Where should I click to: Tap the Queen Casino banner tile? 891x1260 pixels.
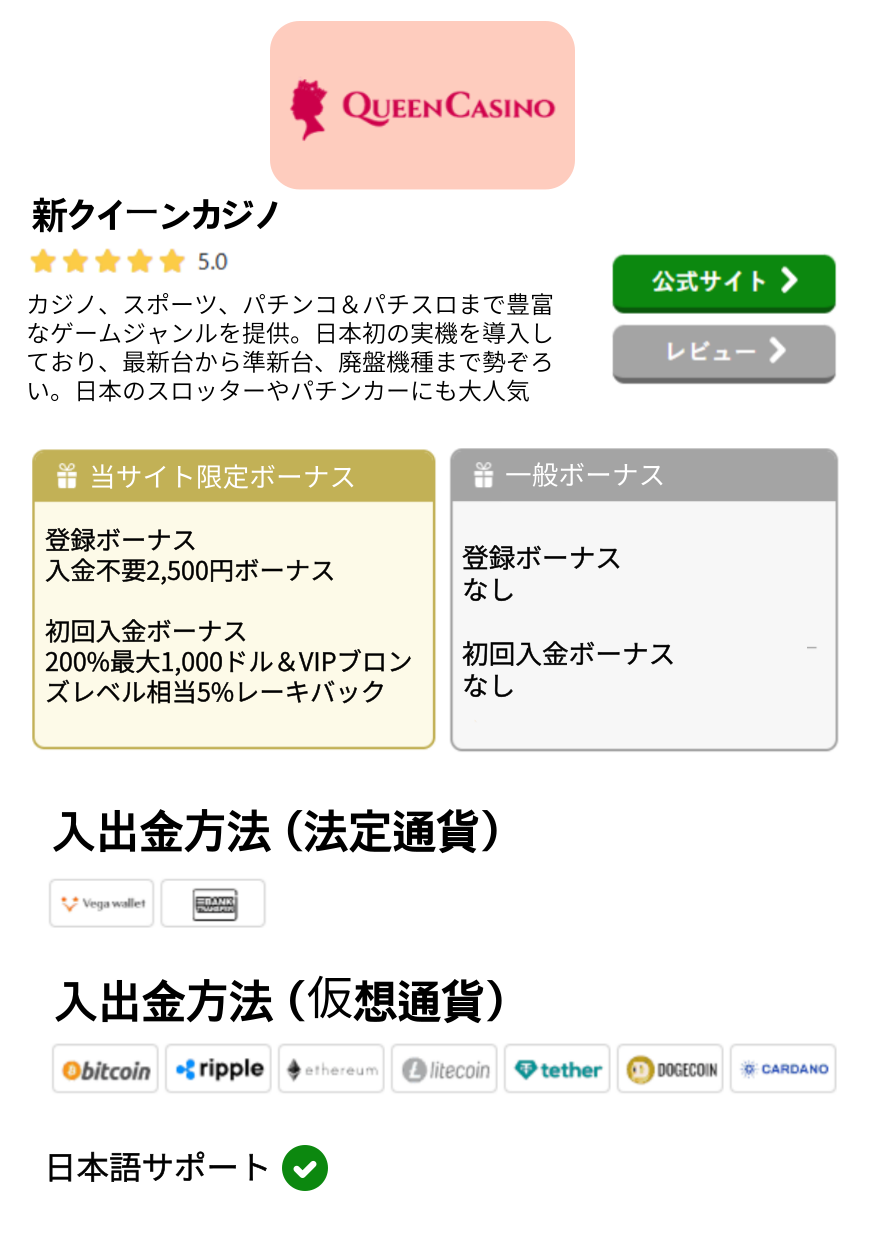422,105
